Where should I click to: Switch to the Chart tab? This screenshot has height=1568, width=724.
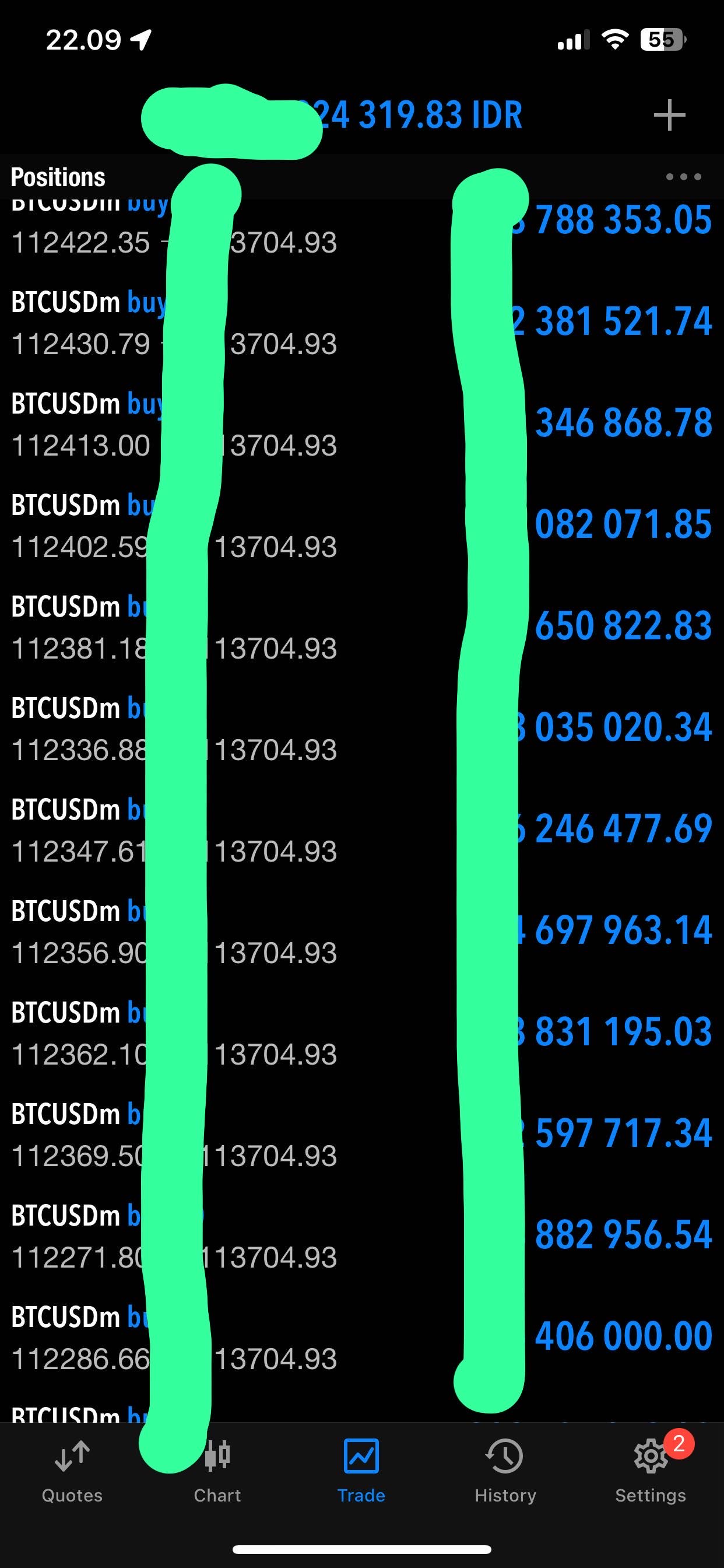217,1471
